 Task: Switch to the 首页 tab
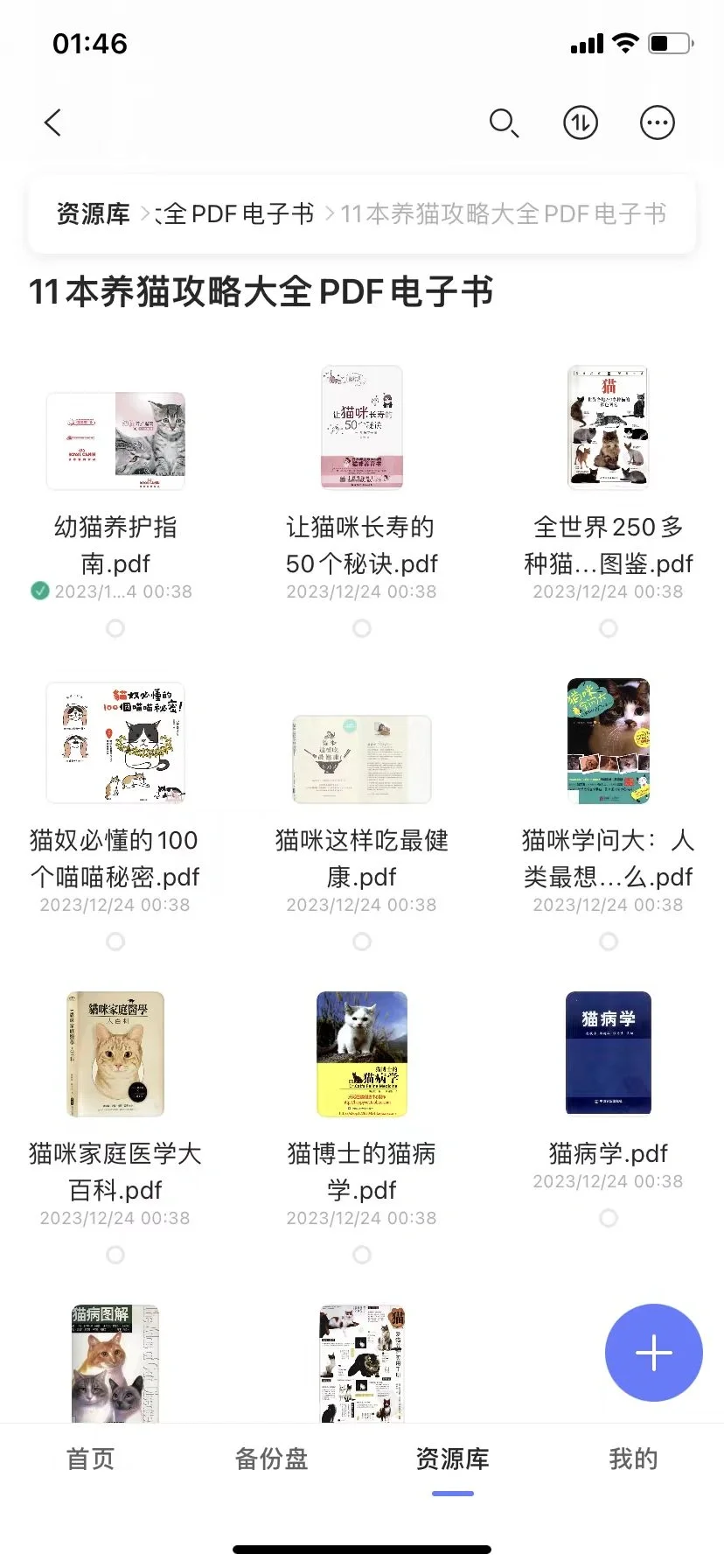click(91, 1459)
